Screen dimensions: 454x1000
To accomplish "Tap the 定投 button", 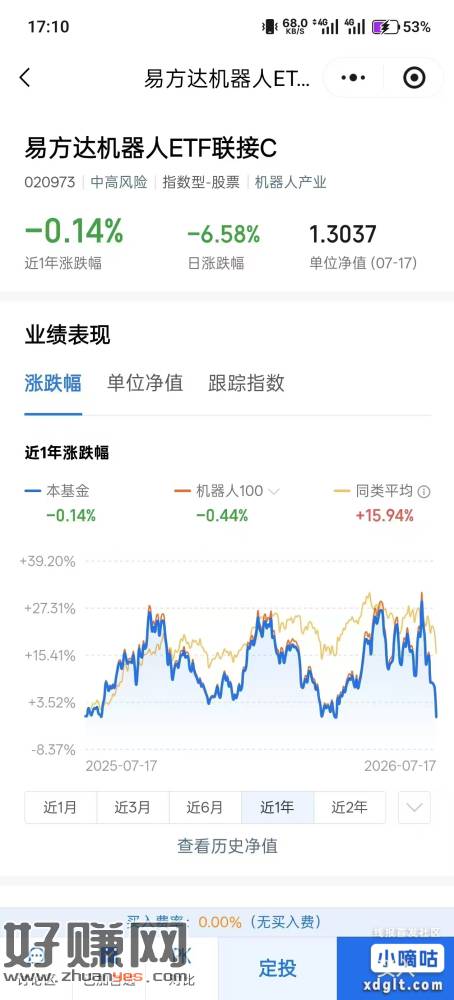I will pos(277,967).
